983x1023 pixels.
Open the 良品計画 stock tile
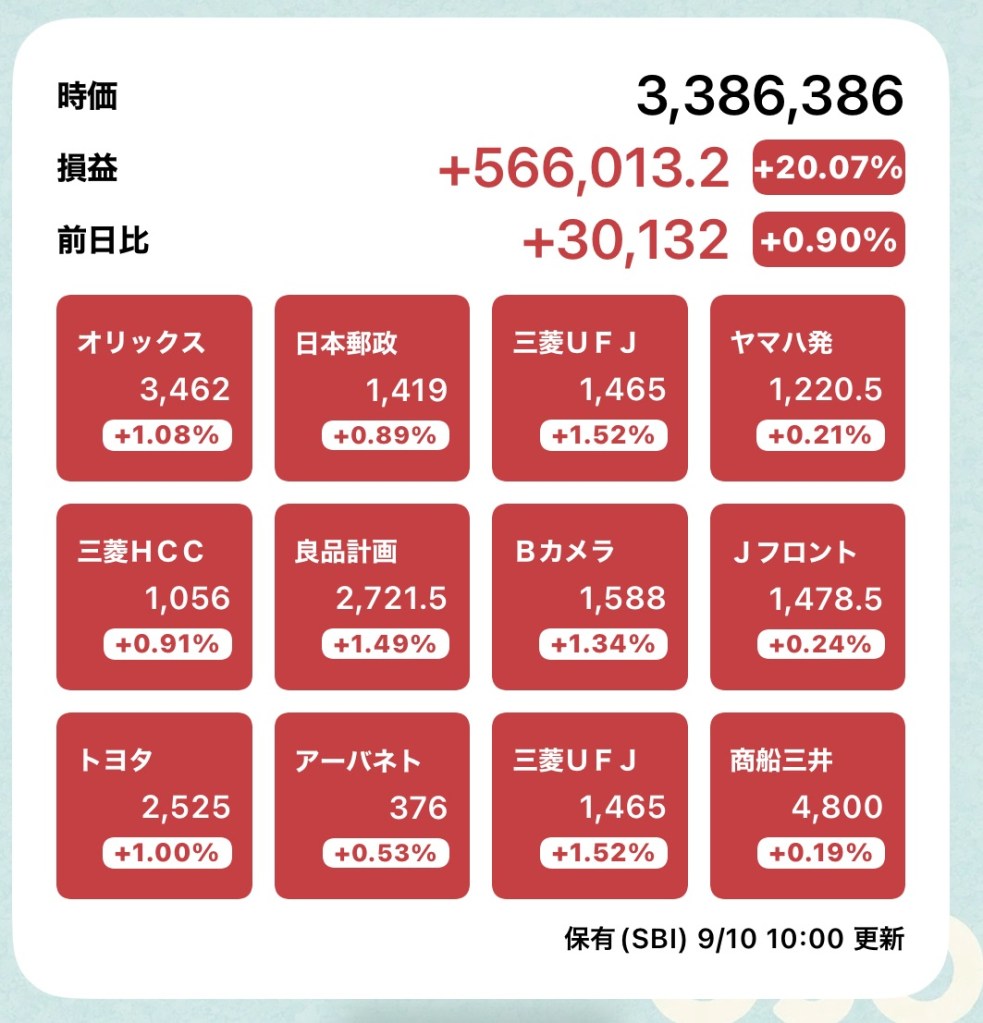[x=371, y=597]
